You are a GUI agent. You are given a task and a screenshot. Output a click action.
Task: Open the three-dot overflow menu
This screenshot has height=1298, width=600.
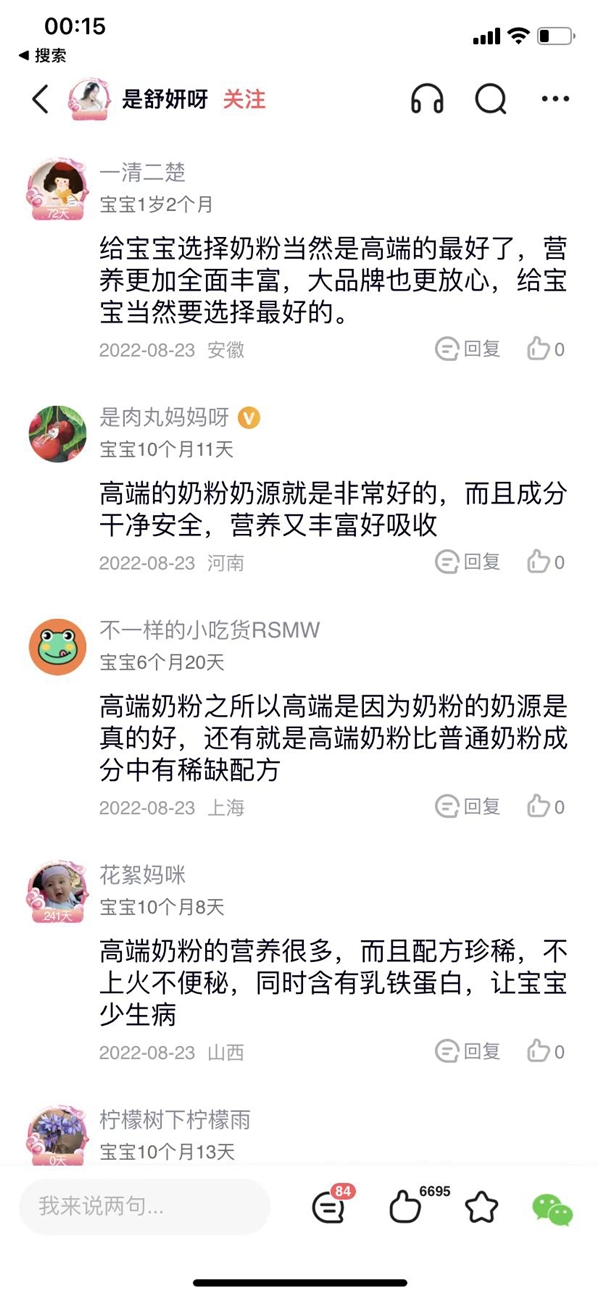pos(554,99)
